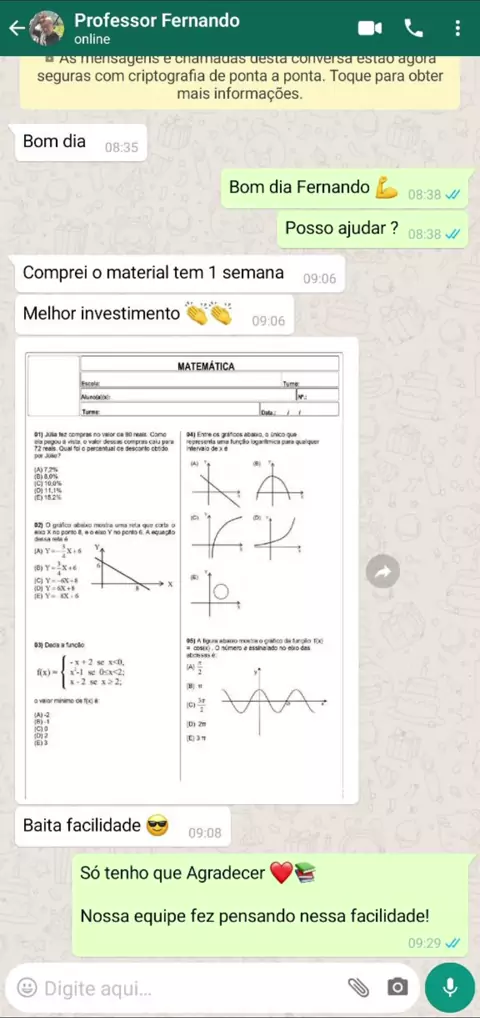This screenshot has height=1018, width=480.
Task: Open Professor Fernando's contact info
Action: [157, 28]
